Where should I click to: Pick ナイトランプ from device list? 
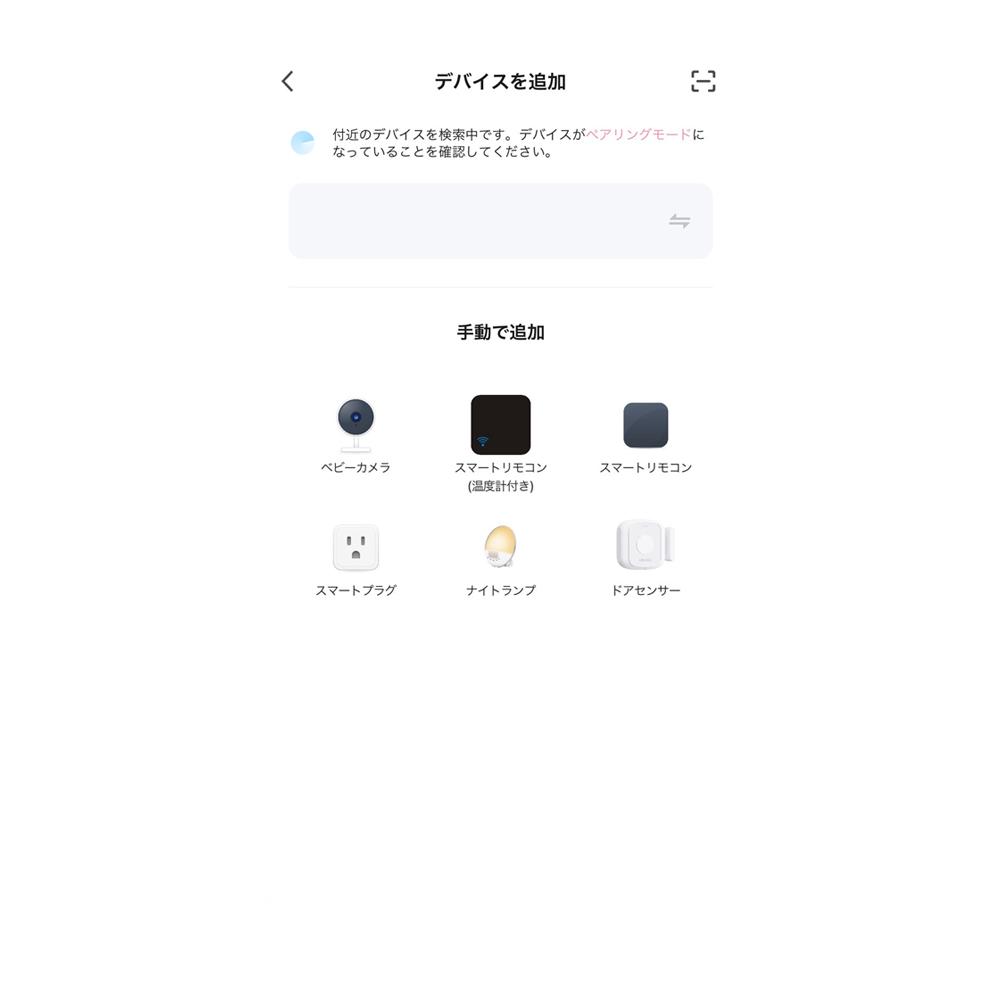pos(501,558)
